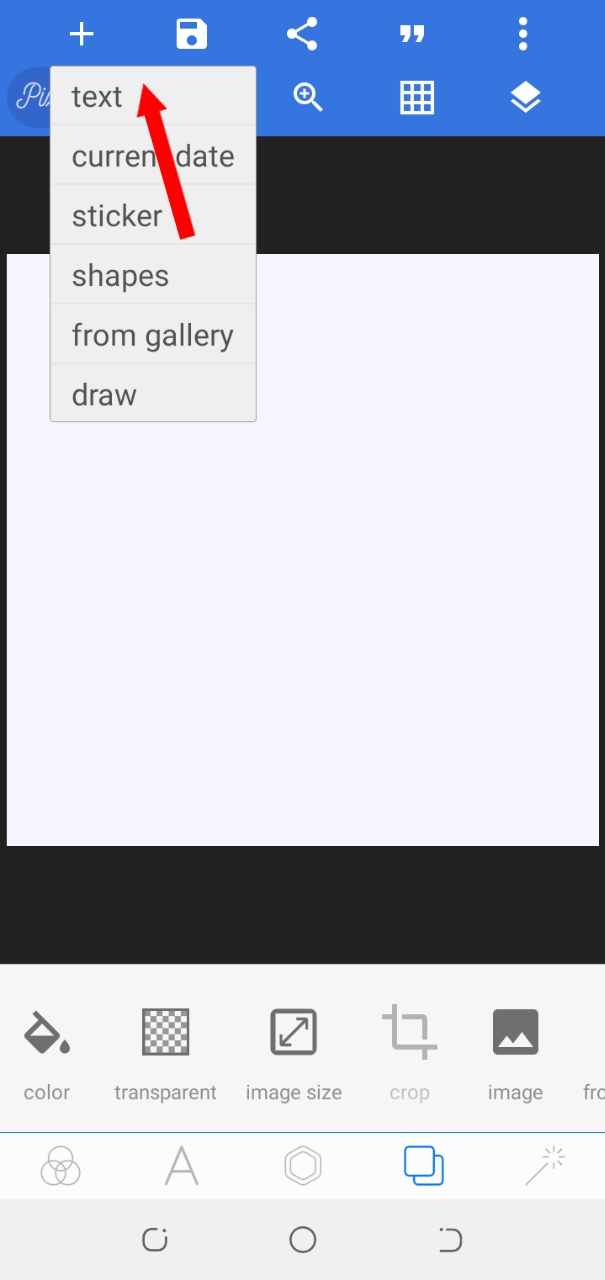The image size is (605, 1280).
Task: Switch to the text 'A' tab
Action: (x=182, y=1166)
